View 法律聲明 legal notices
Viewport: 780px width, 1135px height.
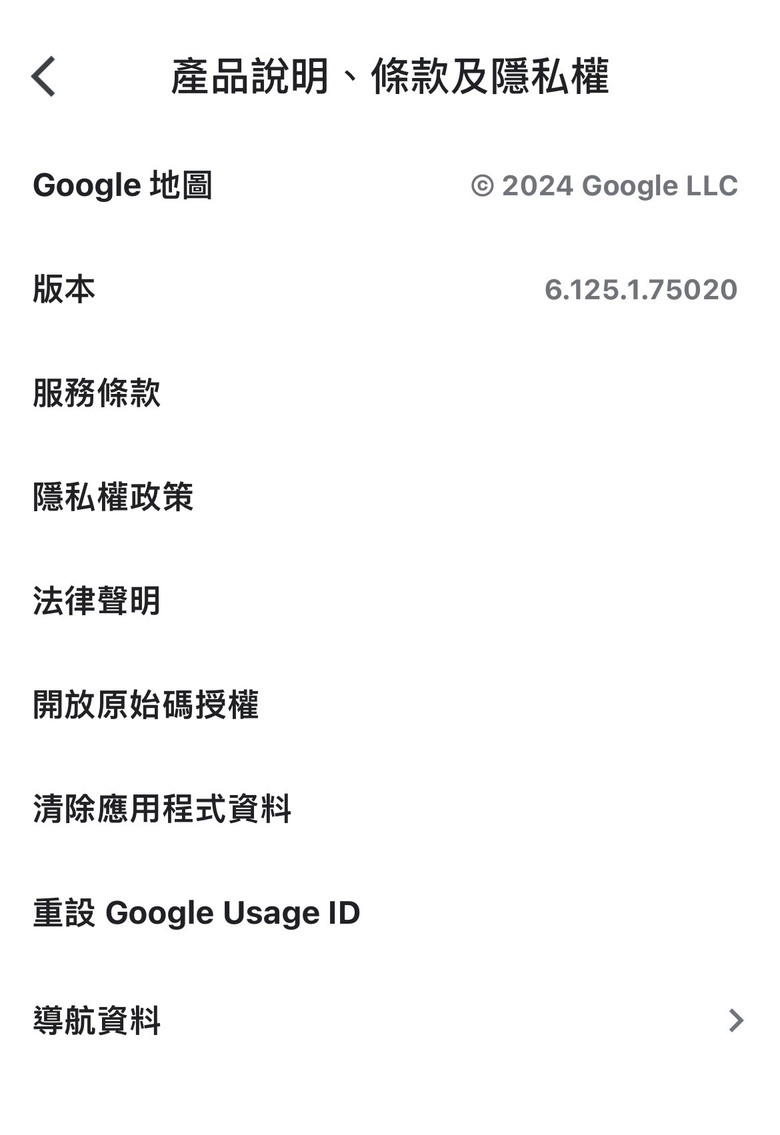[97, 601]
